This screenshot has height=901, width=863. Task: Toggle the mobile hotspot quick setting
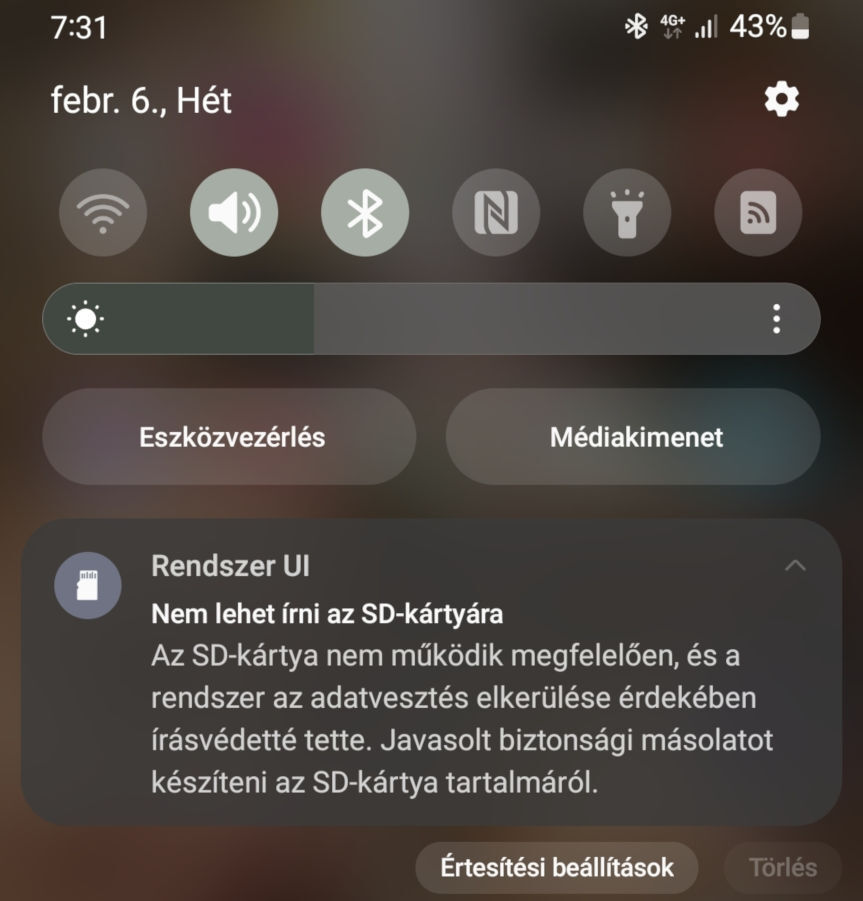point(758,213)
